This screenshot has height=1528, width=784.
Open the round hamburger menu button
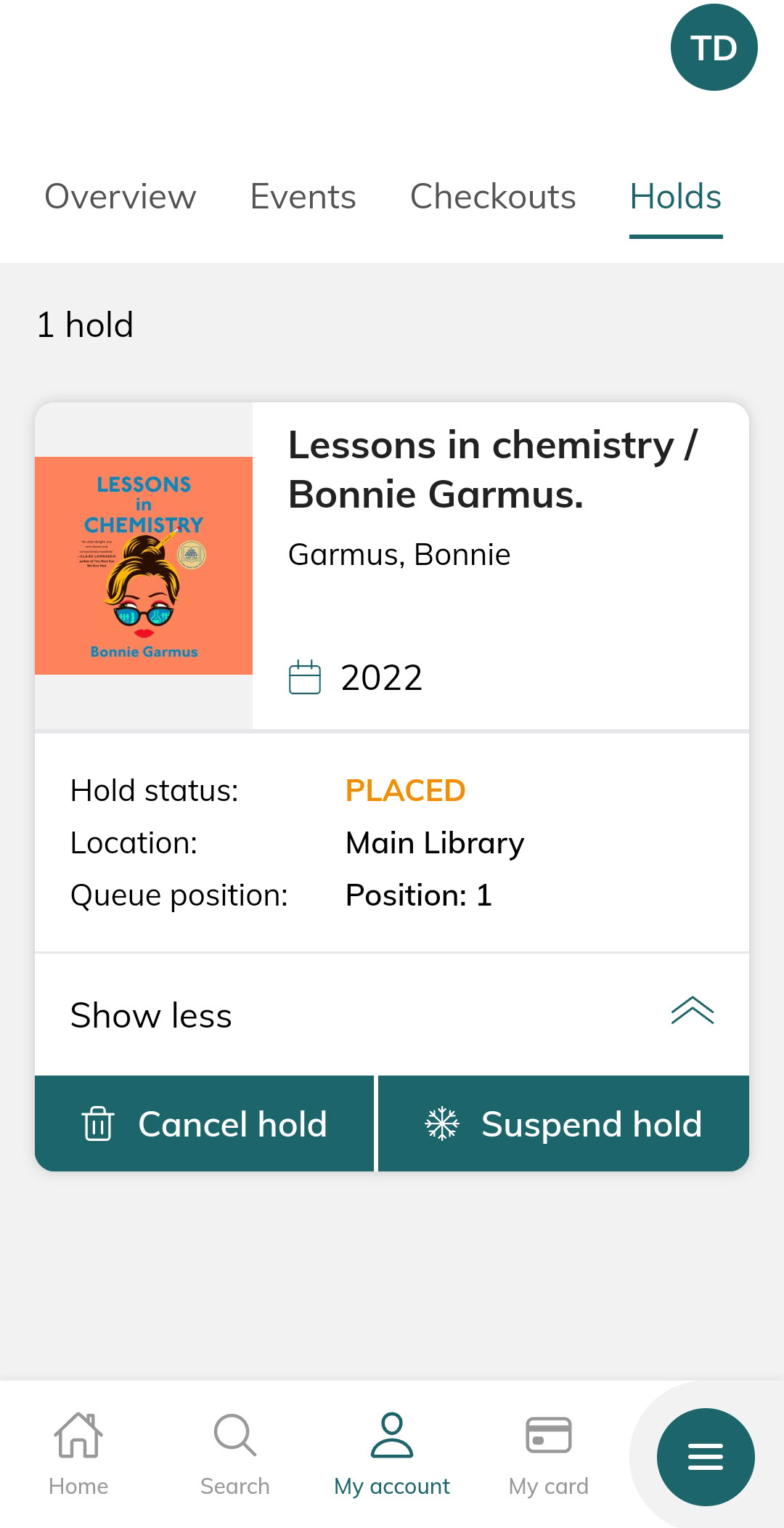click(706, 1457)
